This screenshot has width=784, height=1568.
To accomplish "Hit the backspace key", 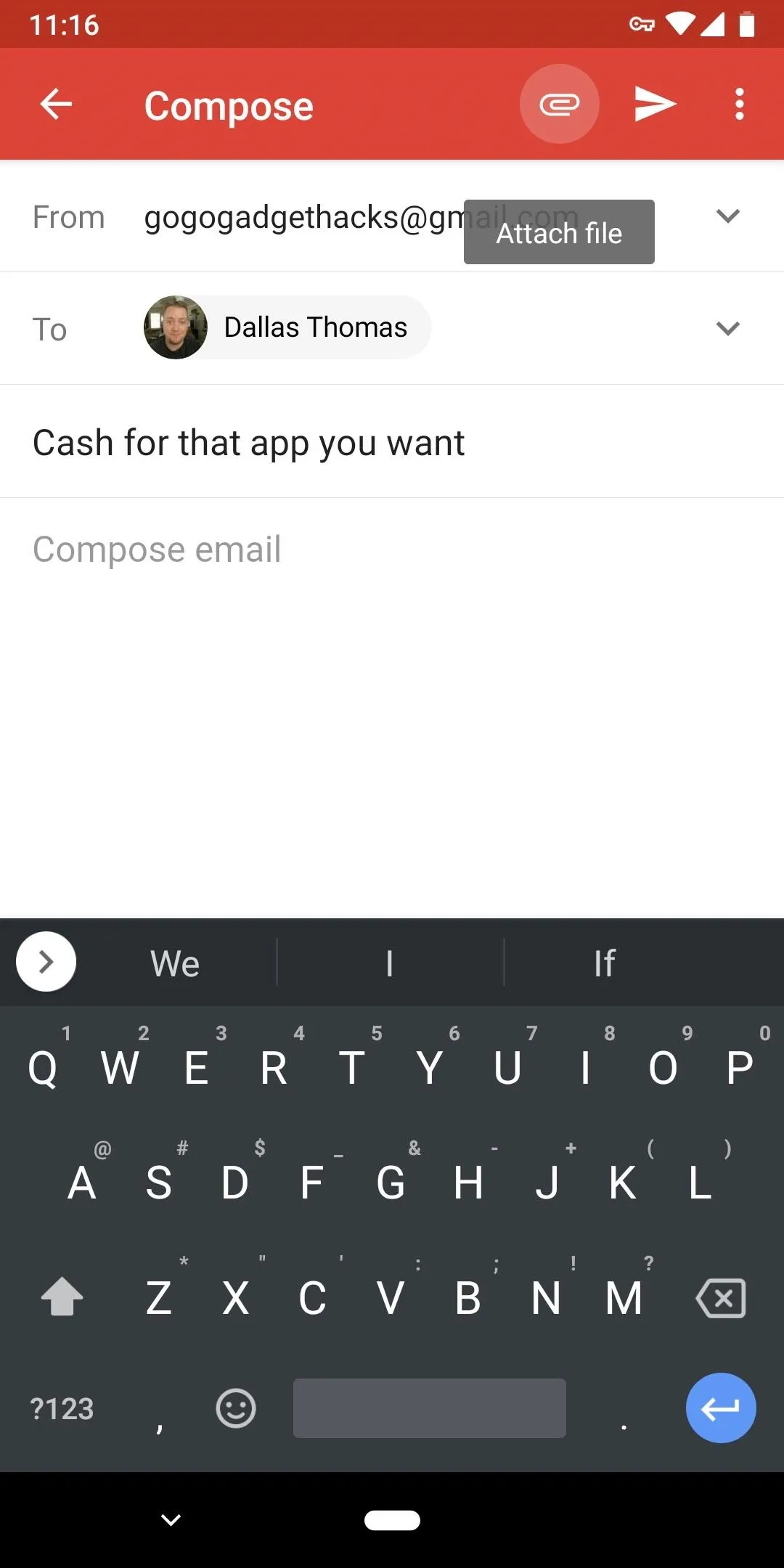I will [721, 1298].
